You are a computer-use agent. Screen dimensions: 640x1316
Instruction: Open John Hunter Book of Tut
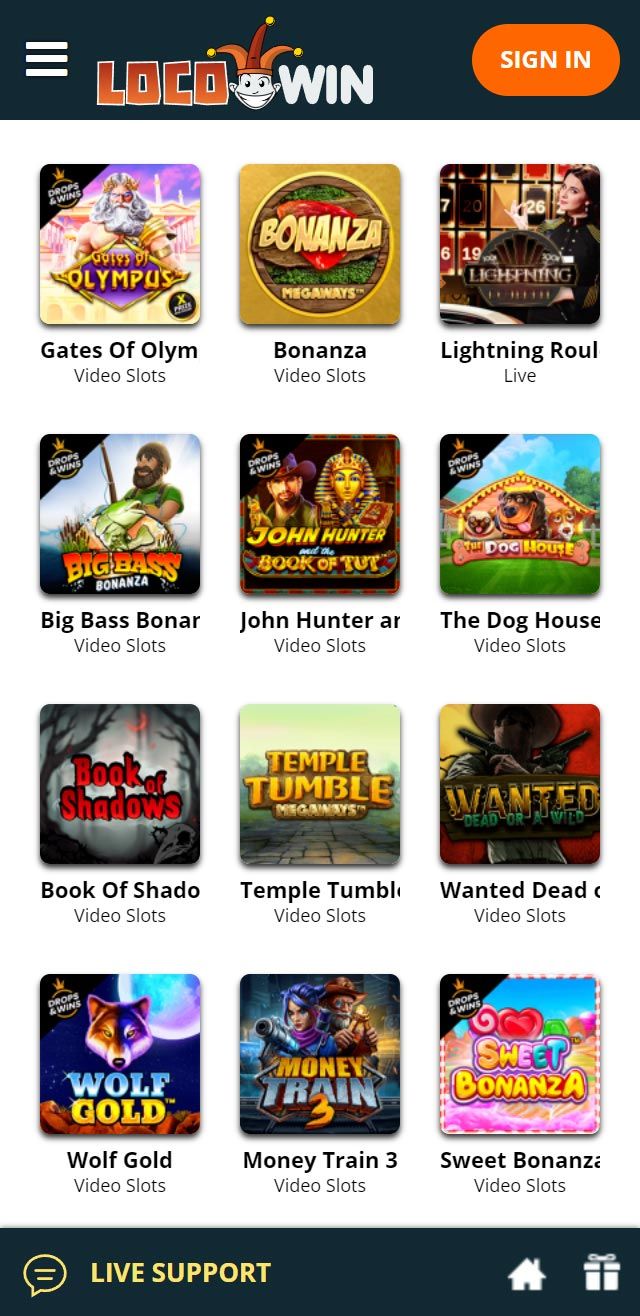coord(320,515)
